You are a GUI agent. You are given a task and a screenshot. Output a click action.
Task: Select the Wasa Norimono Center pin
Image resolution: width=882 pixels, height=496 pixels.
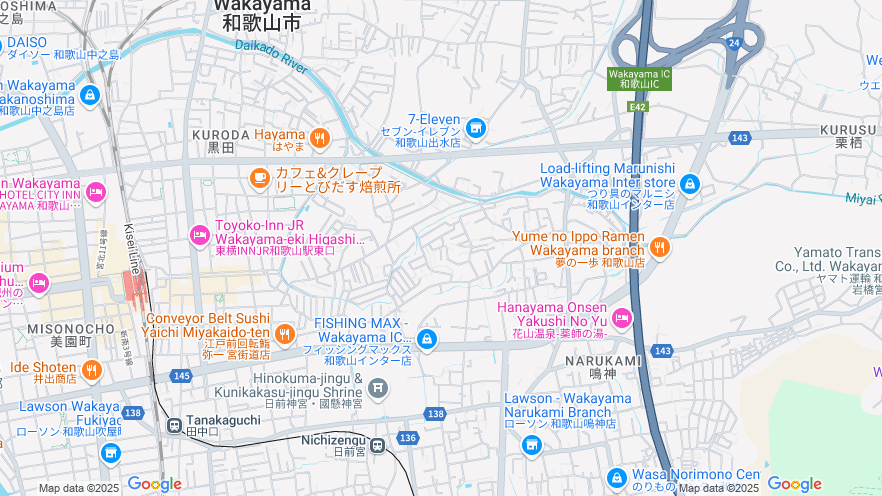[617, 478]
